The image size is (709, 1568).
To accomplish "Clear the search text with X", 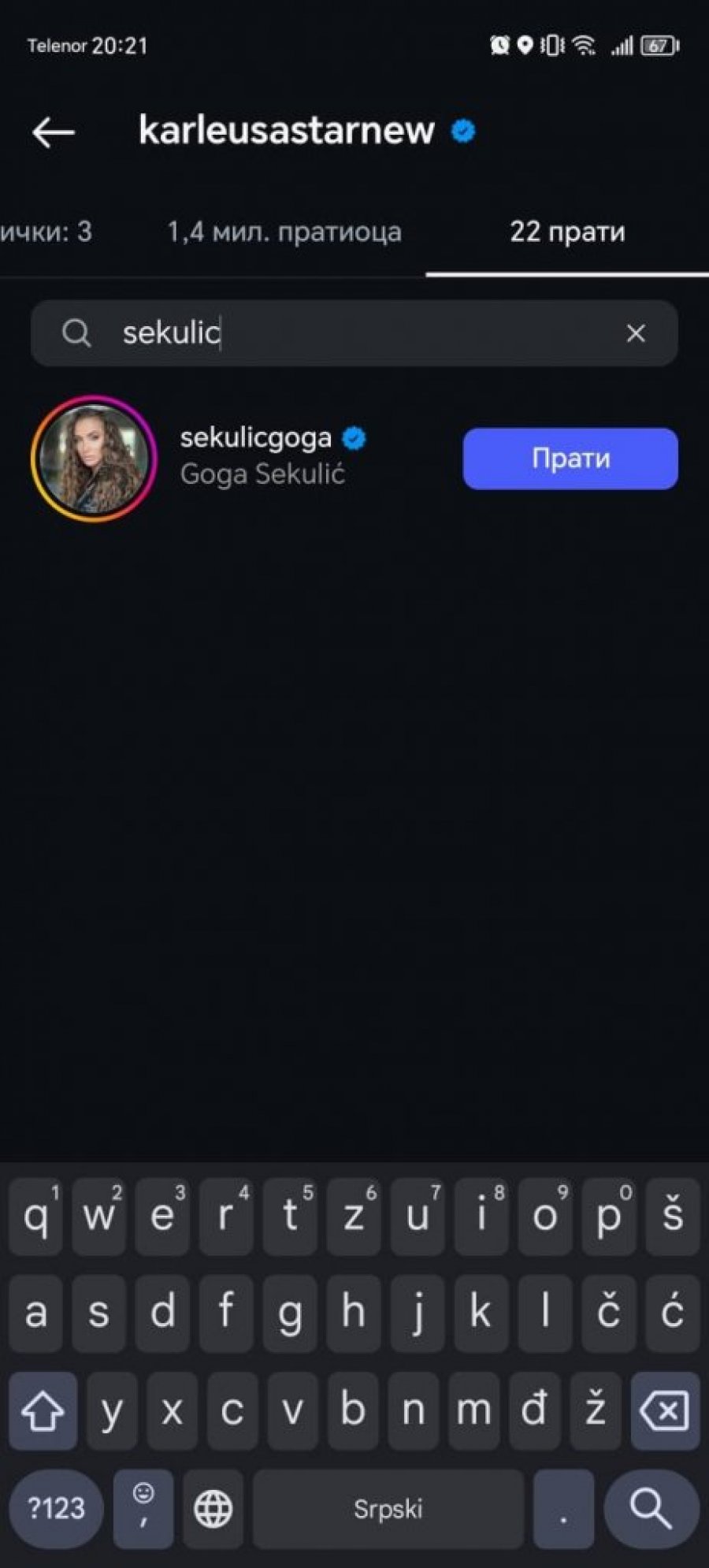I will point(636,333).
